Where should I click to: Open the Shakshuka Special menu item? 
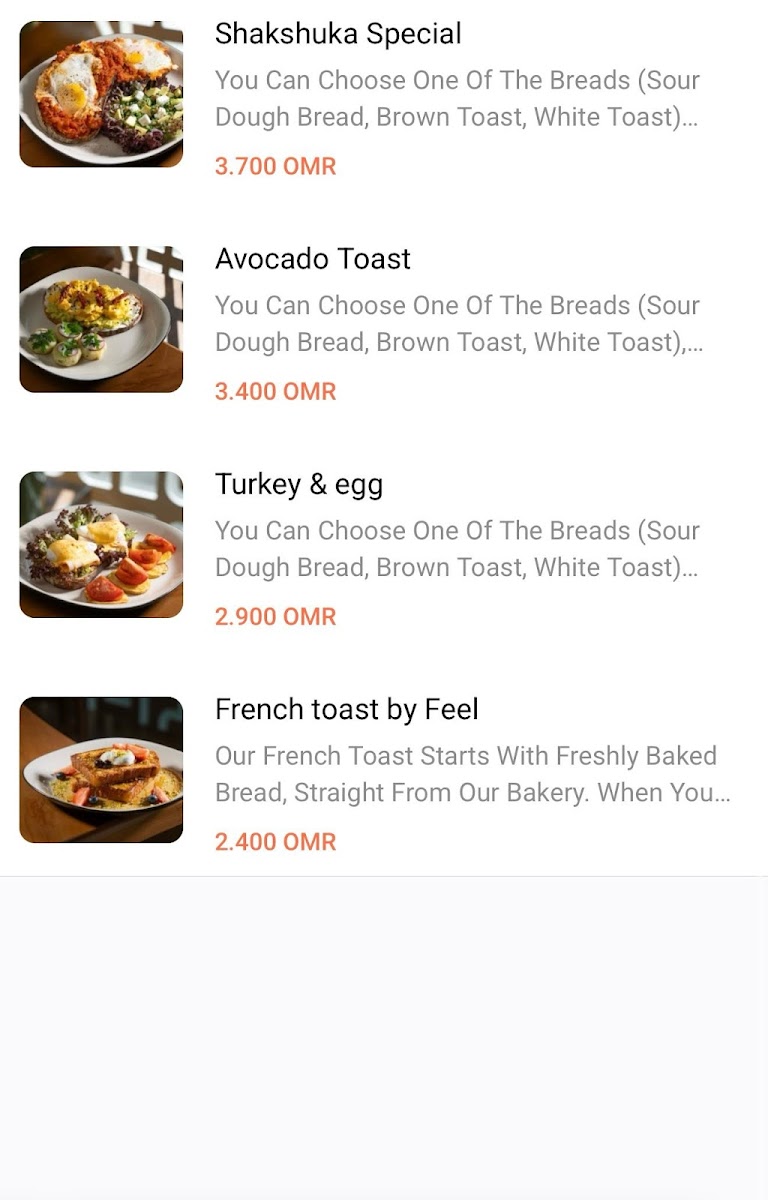tap(338, 34)
